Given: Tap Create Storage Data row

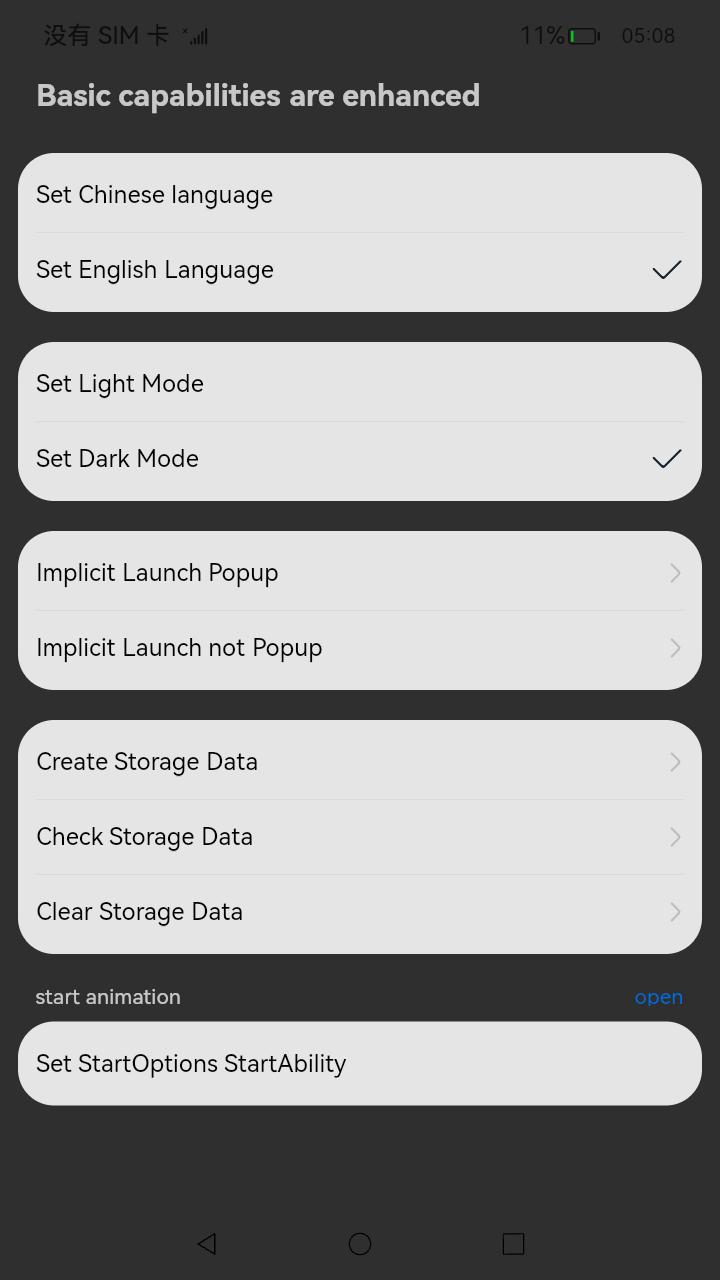Looking at the screenshot, I should pos(360,762).
